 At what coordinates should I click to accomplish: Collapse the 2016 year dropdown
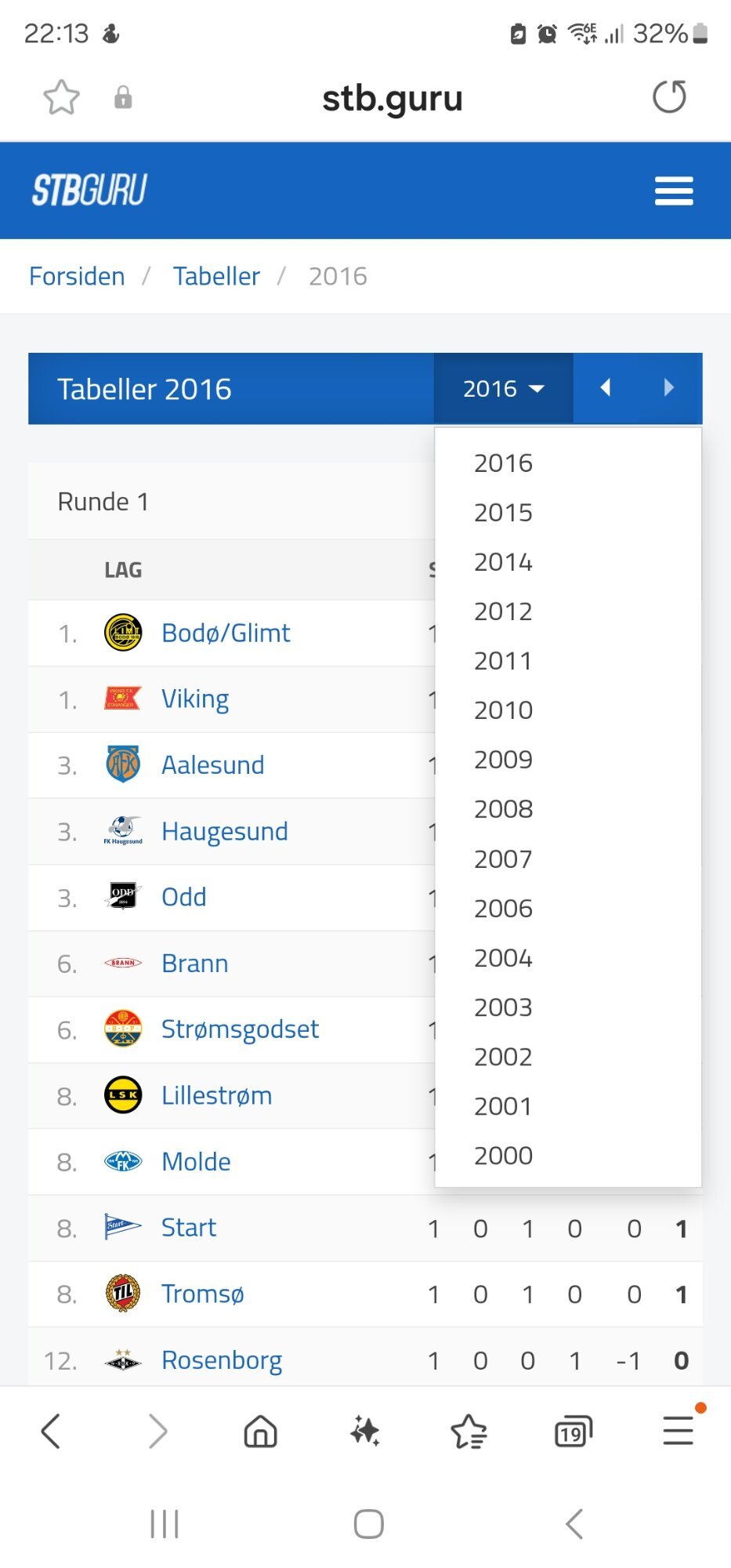tap(503, 388)
